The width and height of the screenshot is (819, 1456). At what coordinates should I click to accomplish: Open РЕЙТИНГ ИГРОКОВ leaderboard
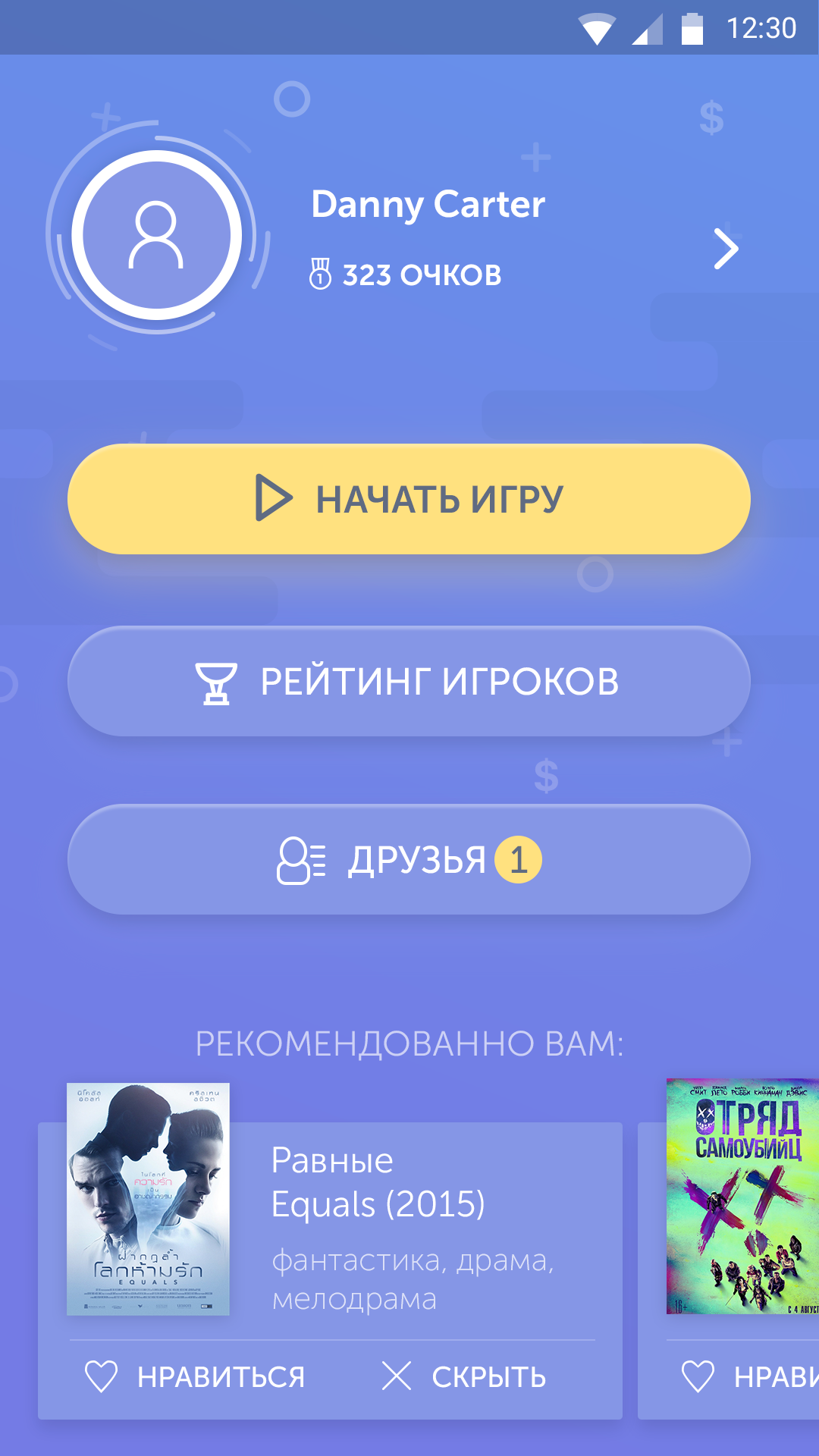pos(409,681)
